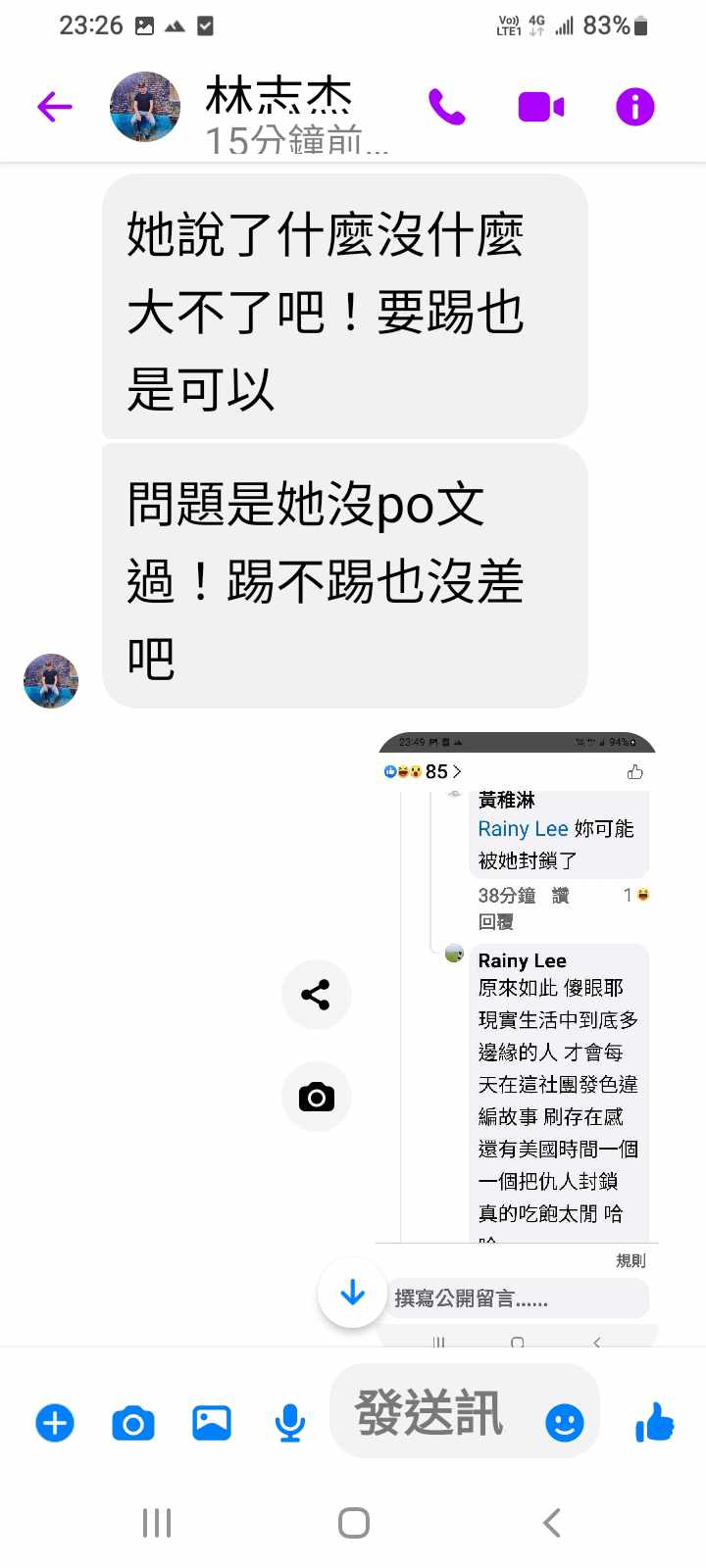This screenshot has width=706, height=1568.
Task: Open more attachment options plus icon
Action: (x=55, y=1422)
